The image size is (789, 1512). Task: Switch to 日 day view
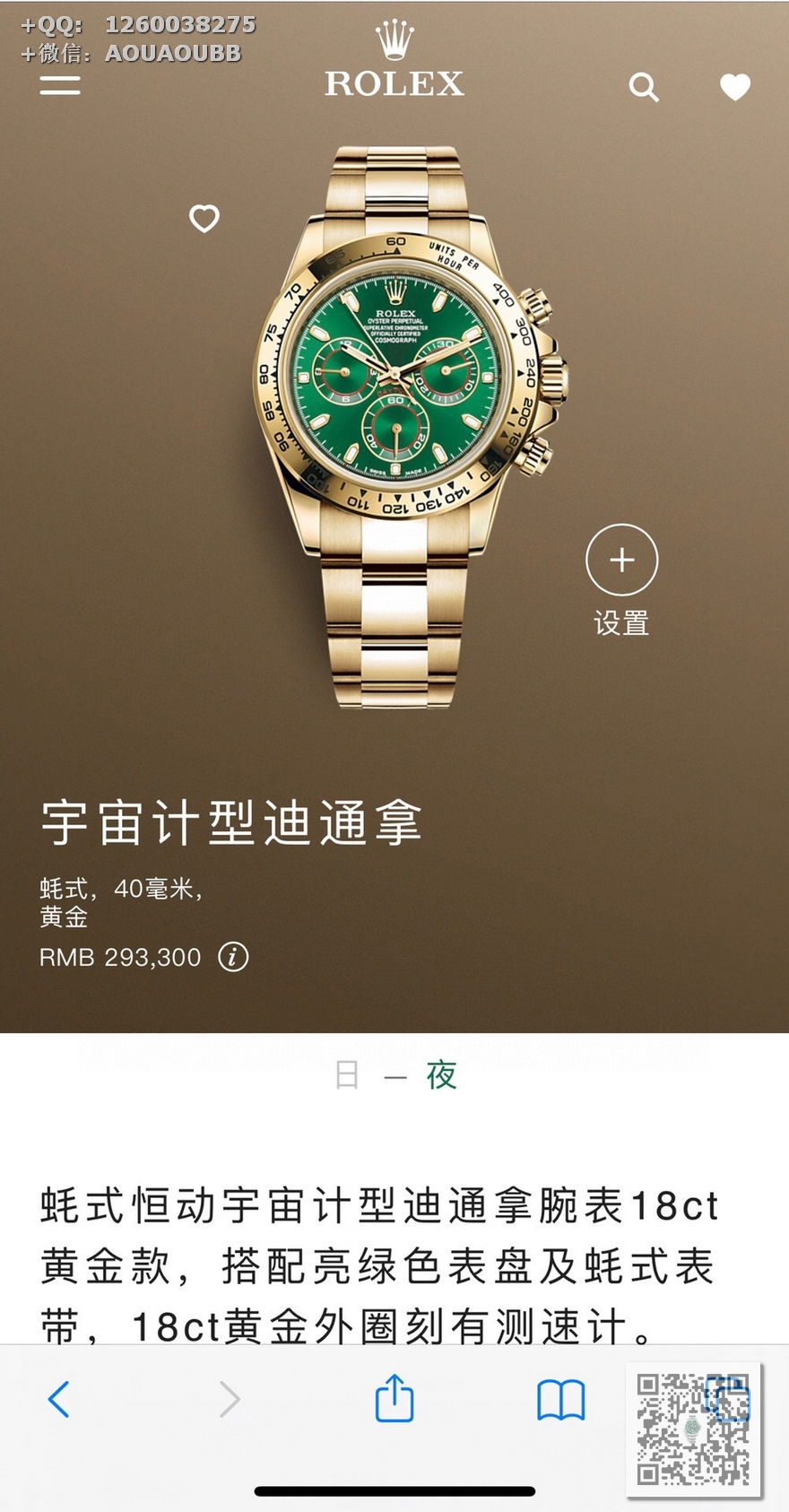(x=347, y=1074)
